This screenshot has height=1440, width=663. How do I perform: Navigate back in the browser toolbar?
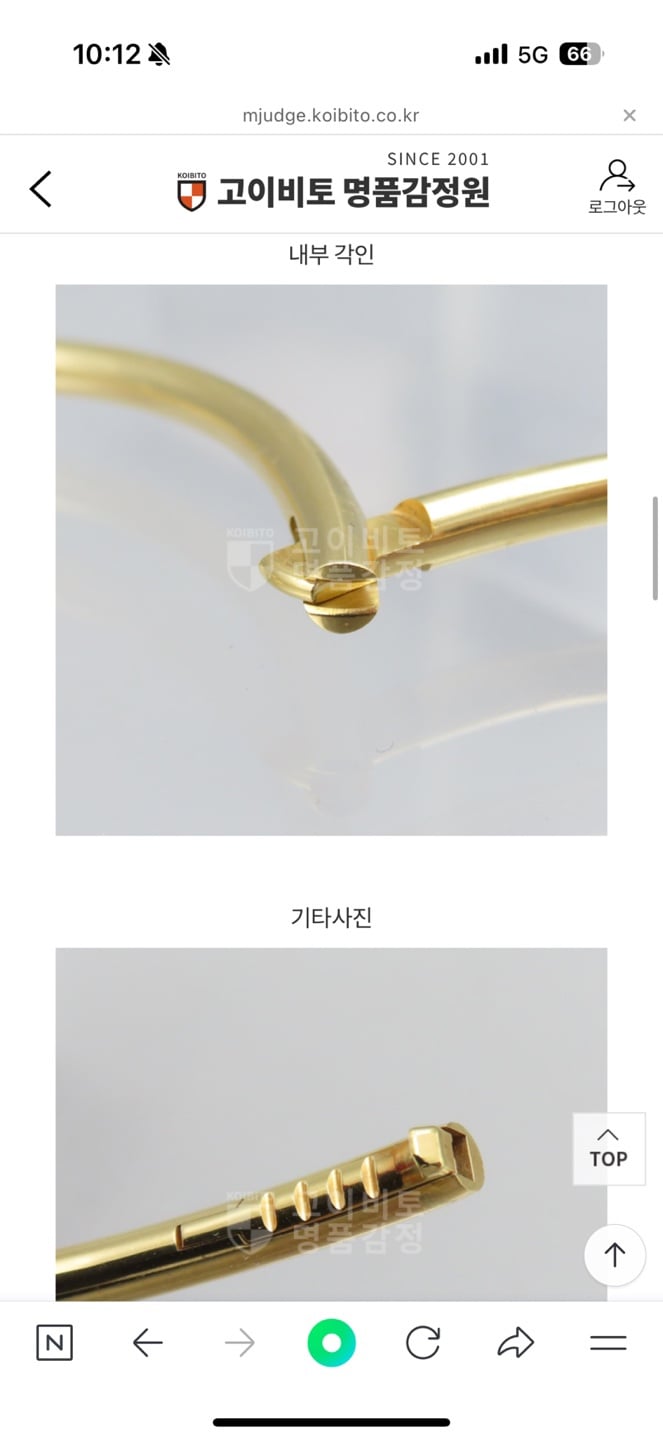[x=147, y=1343]
